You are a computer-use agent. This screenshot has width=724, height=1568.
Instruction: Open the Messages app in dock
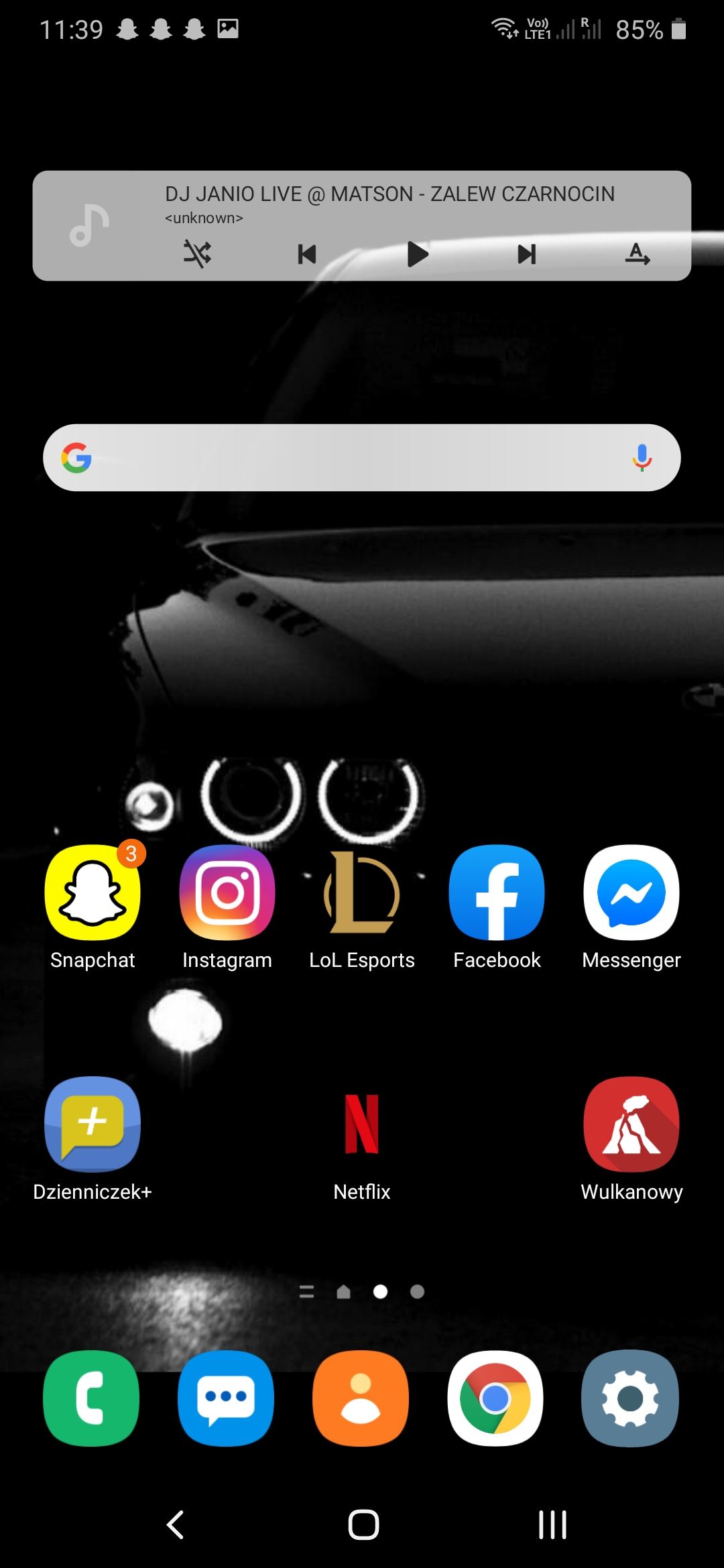pyautogui.click(x=226, y=1398)
